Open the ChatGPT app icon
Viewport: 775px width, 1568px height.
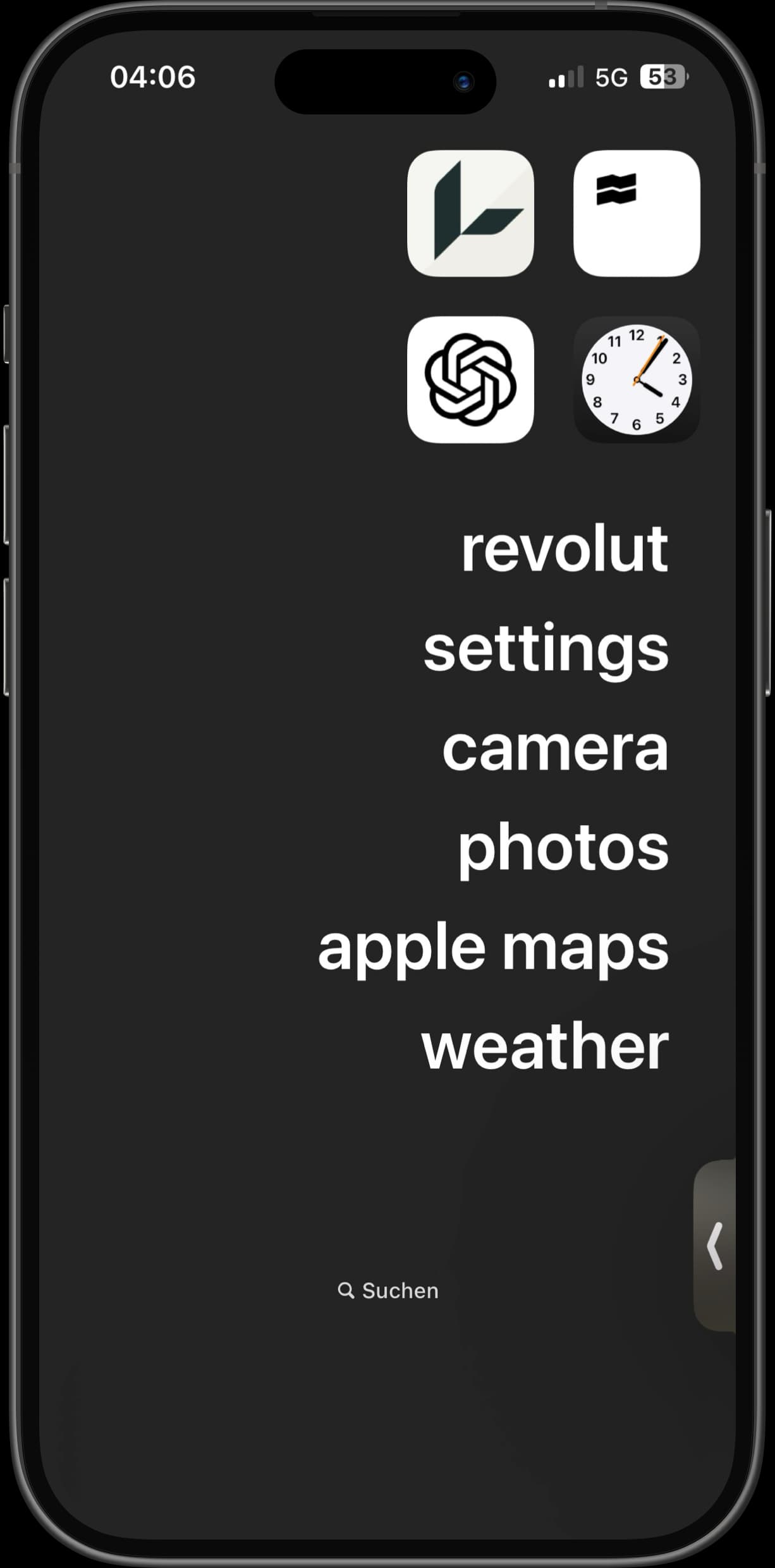(470, 379)
